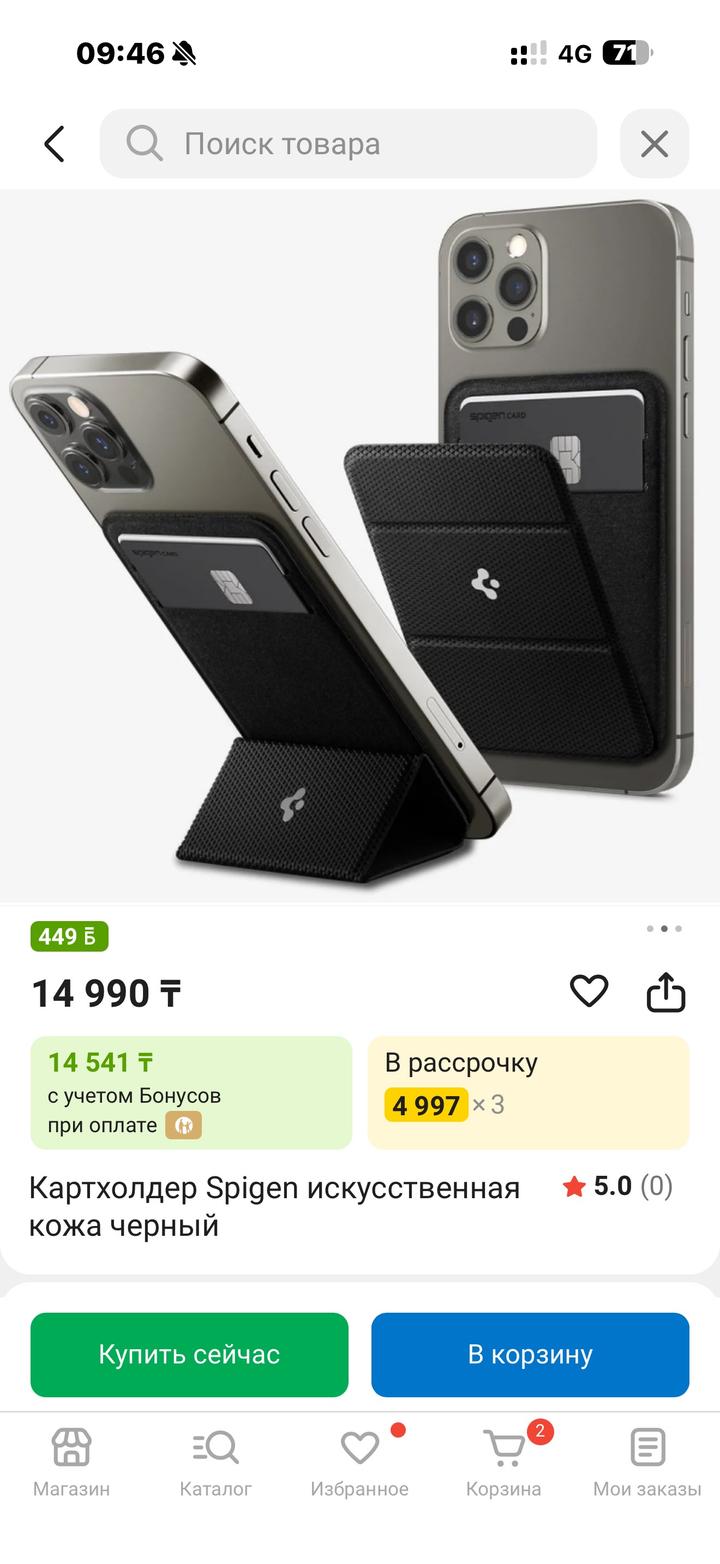The image size is (720, 1564).
Task: Open the Каталог tab
Action: coord(215,1462)
